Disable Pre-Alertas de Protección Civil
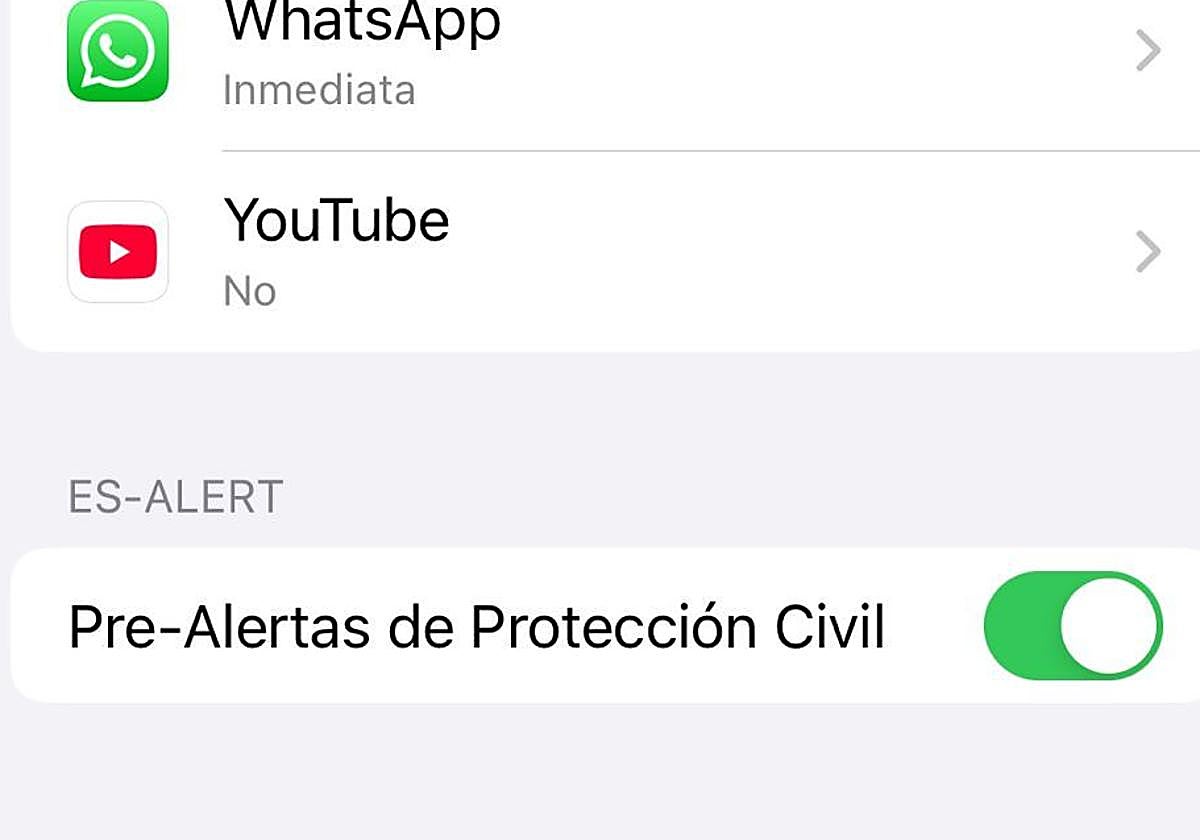This screenshot has height=840, width=1200. (1072, 626)
